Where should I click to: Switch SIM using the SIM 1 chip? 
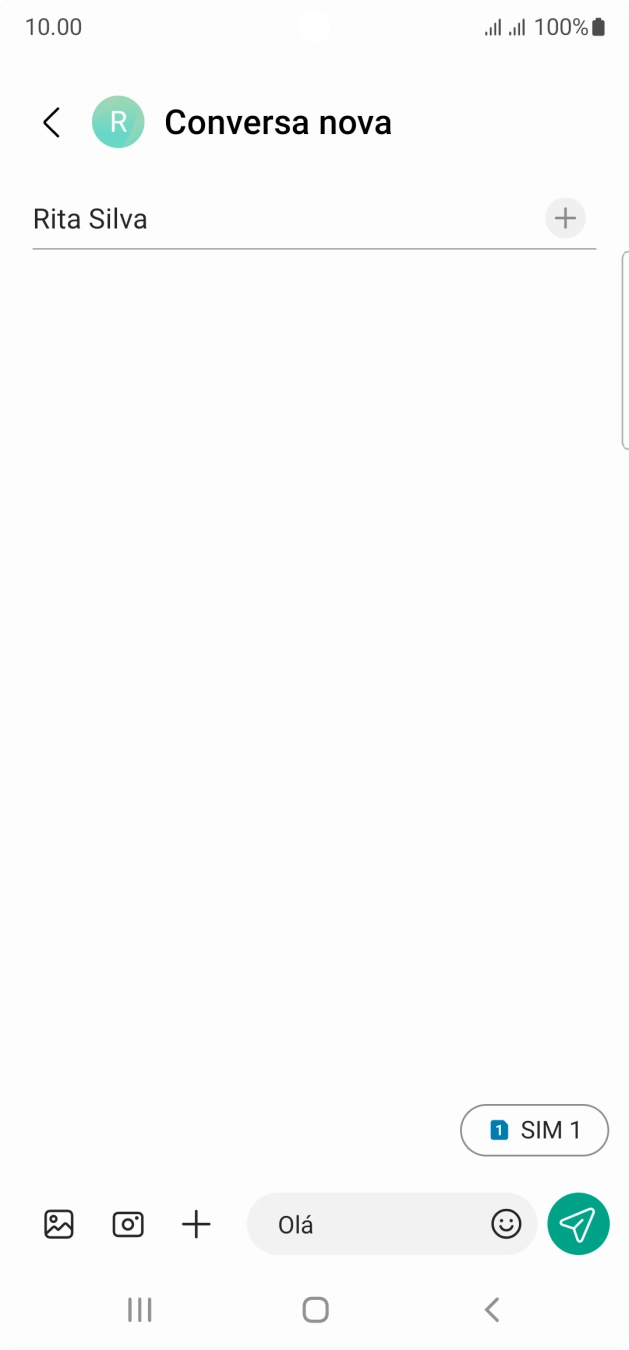[x=534, y=1130]
